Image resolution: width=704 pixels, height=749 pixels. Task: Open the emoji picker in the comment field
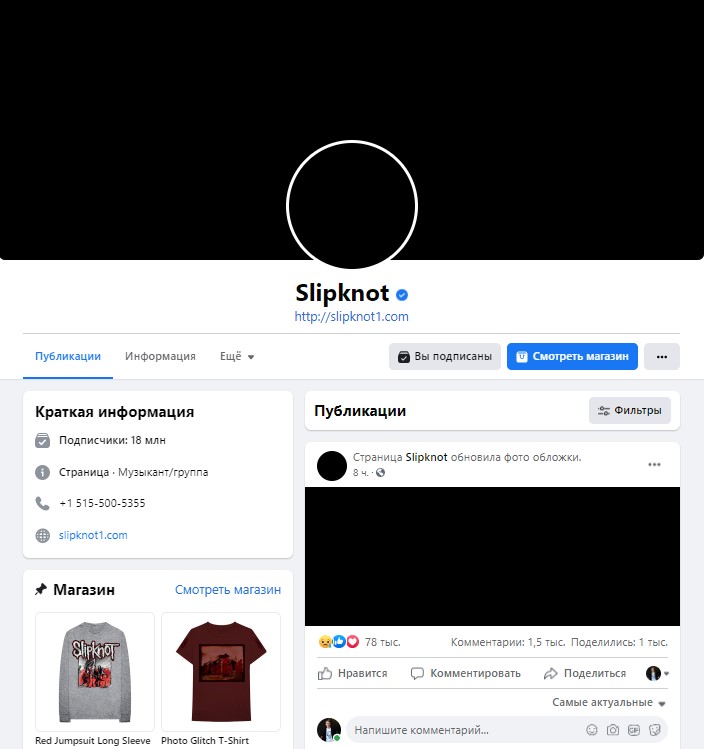tap(592, 730)
